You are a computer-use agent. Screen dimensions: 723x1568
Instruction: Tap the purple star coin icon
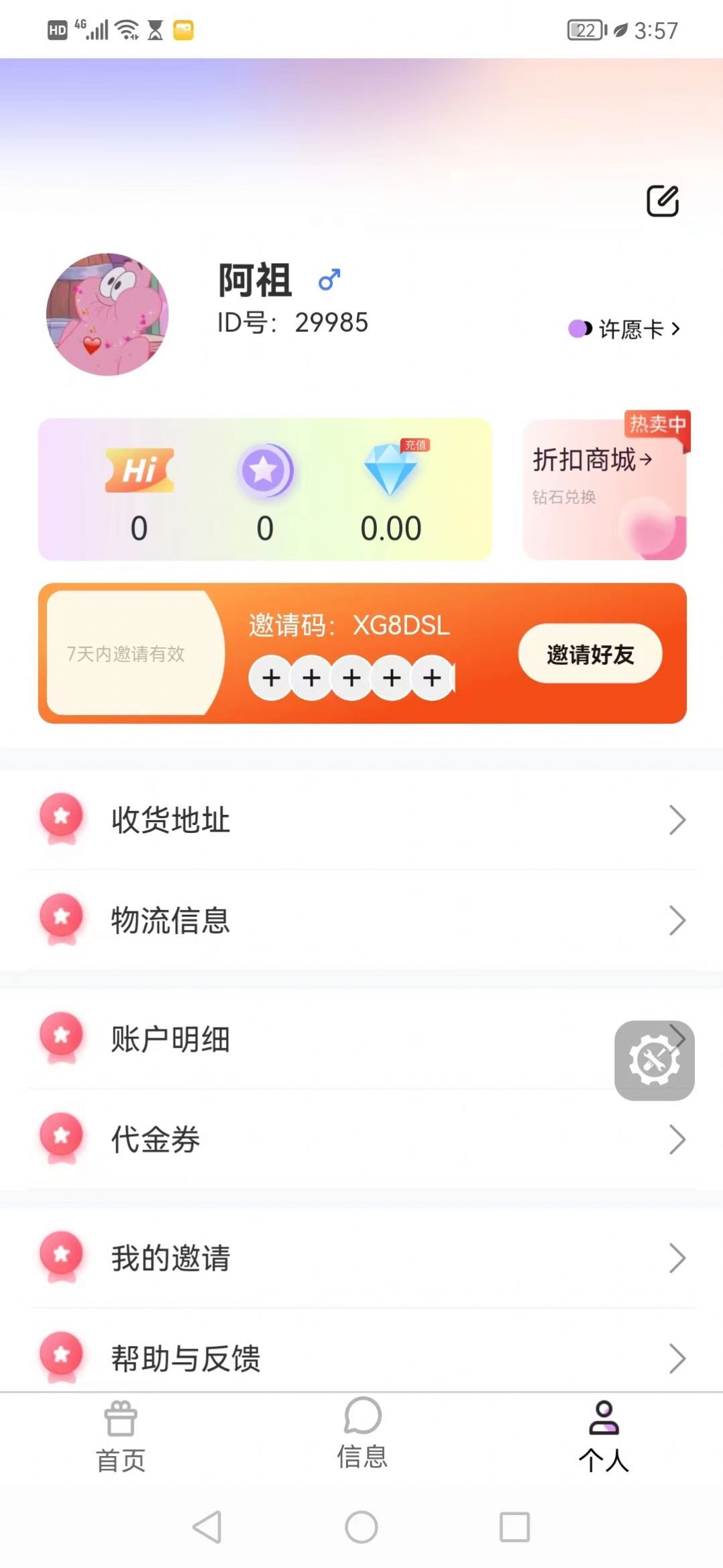click(264, 470)
